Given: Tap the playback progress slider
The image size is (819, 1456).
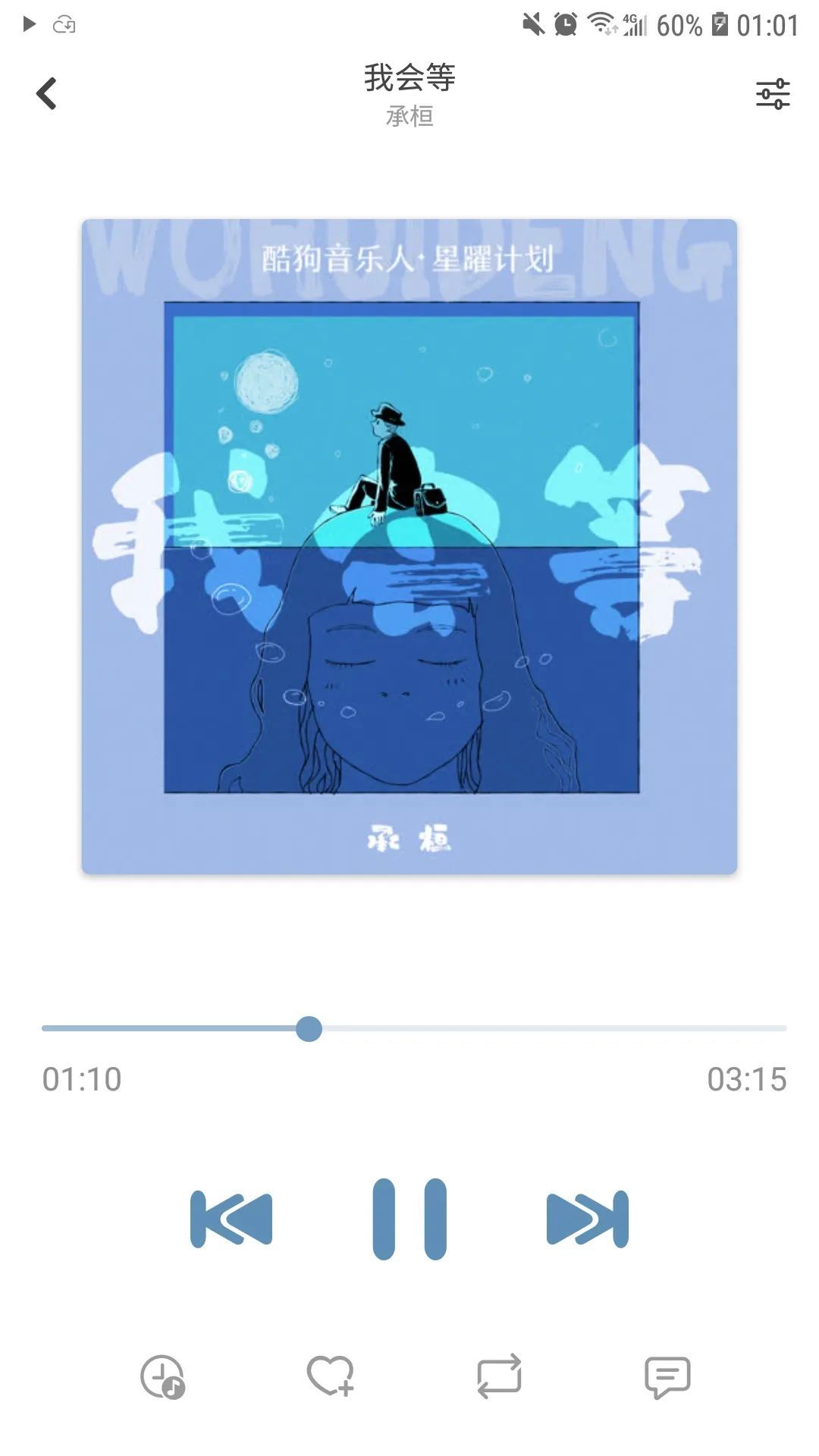Looking at the screenshot, I should click(x=309, y=1029).
